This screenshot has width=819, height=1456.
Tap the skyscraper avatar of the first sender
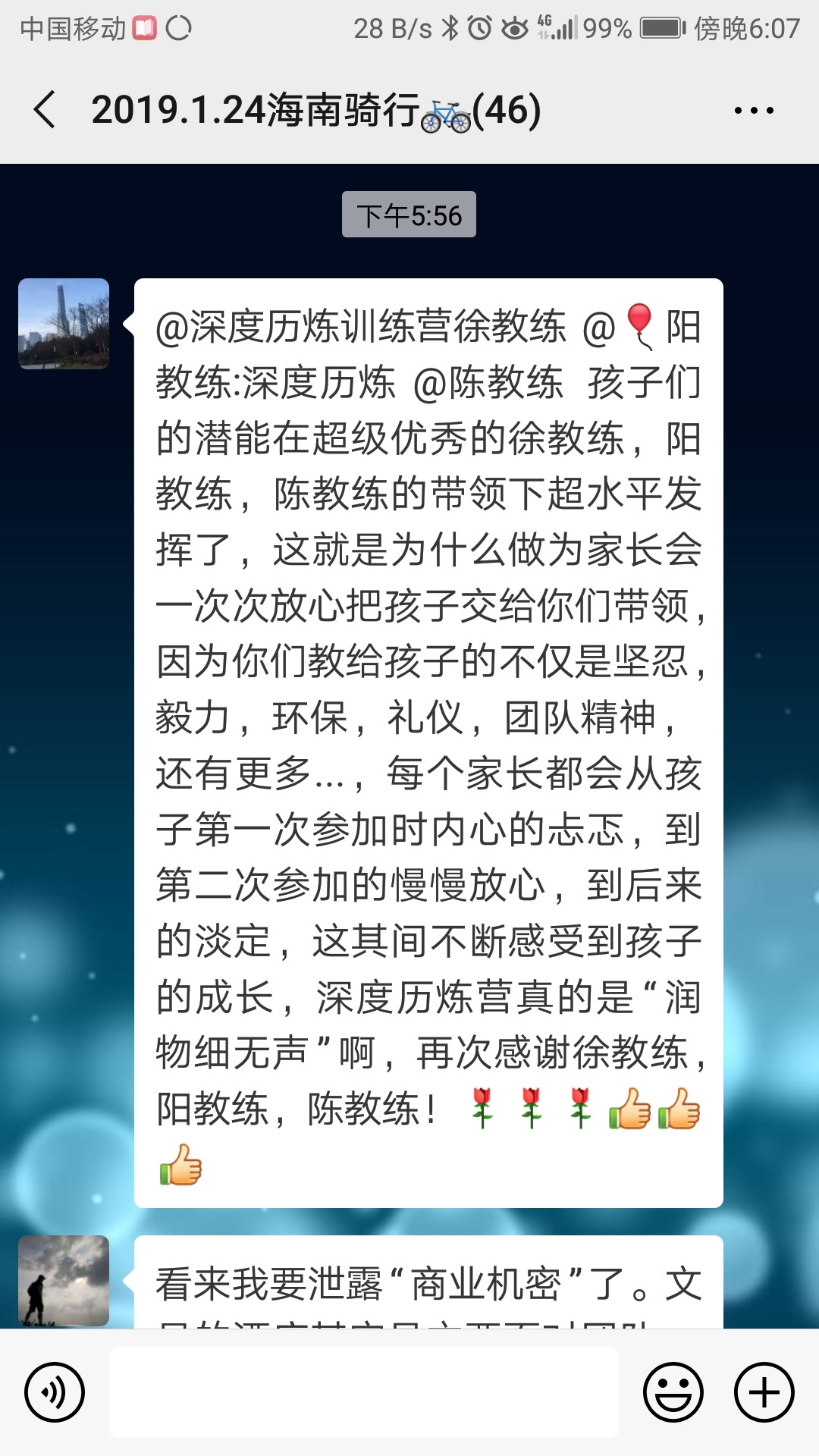coord(64,324)
